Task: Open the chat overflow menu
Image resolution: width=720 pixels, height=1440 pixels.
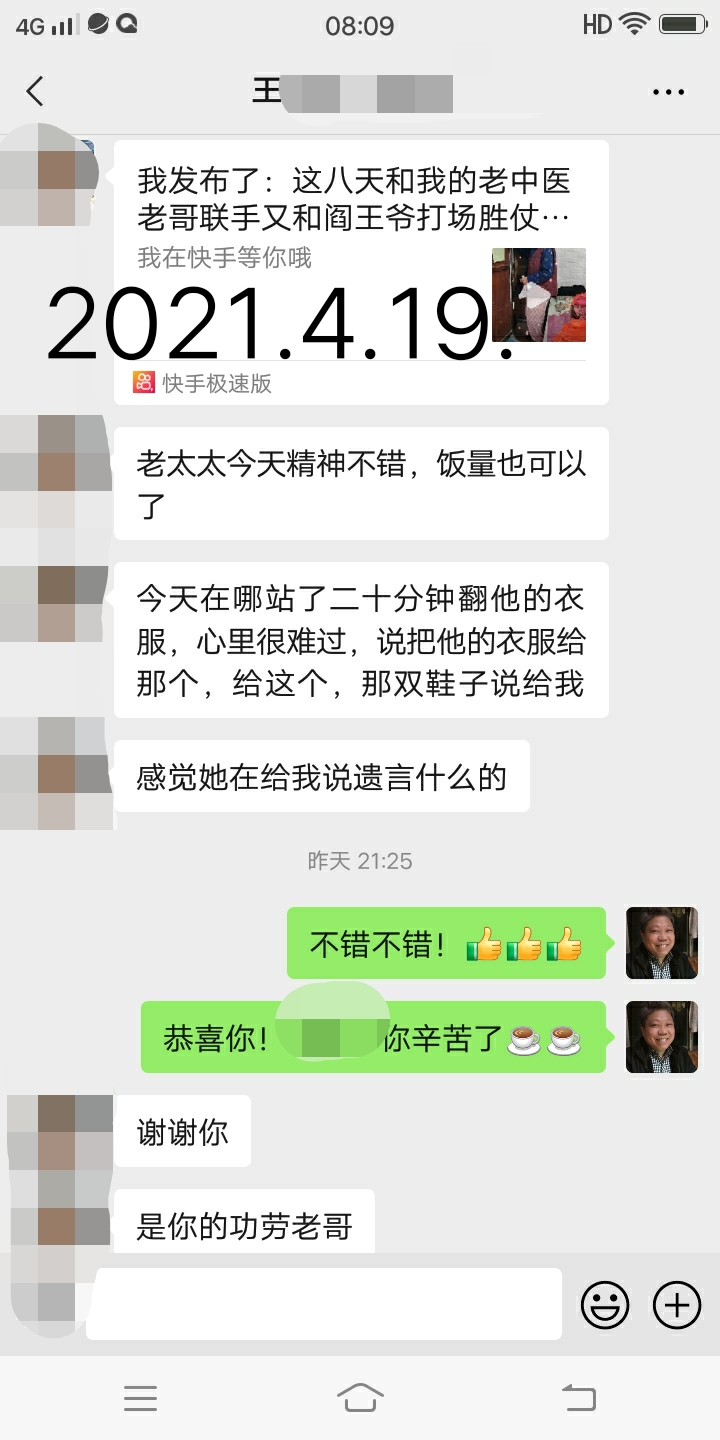Action: pos(668,92)
